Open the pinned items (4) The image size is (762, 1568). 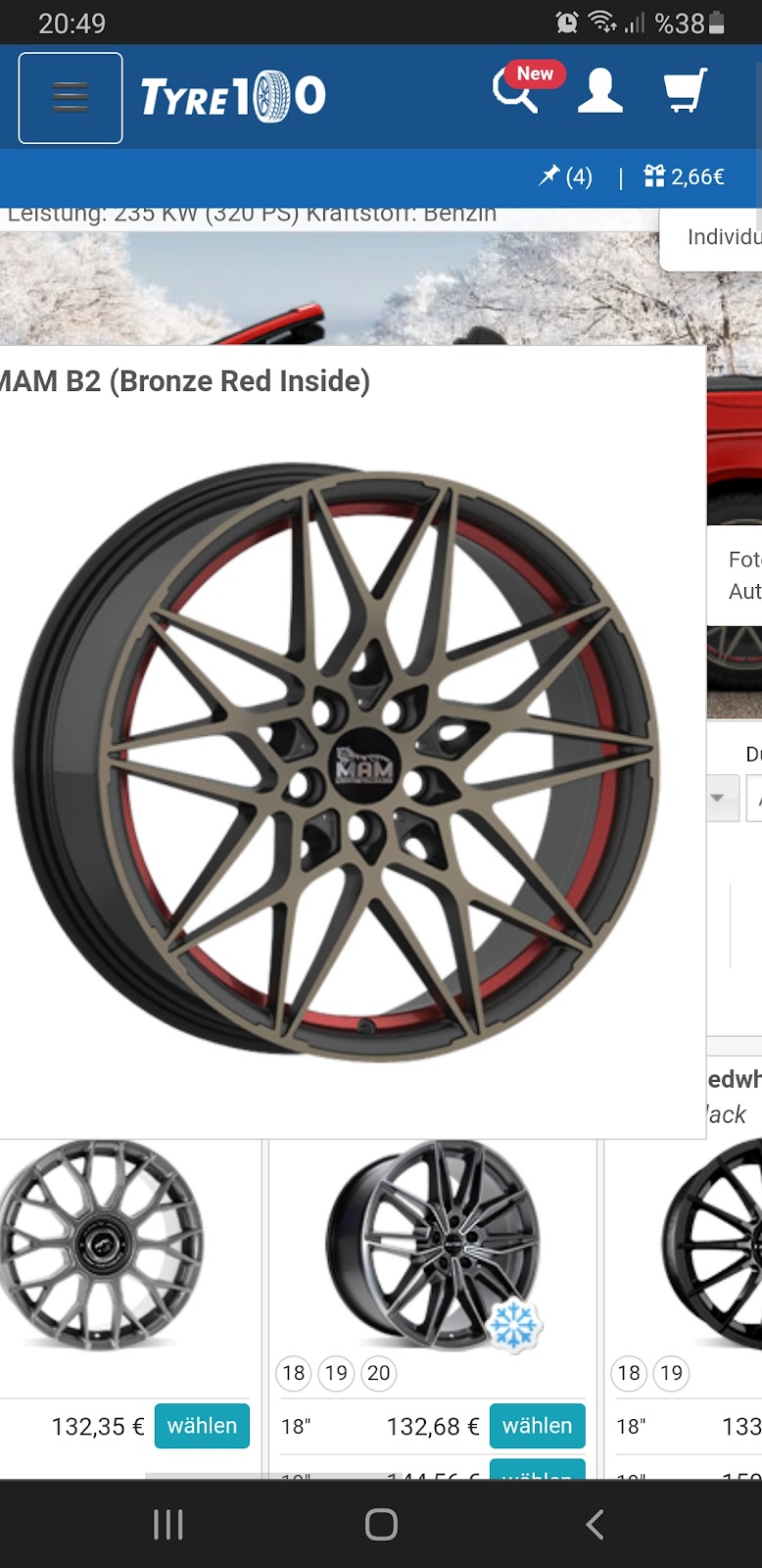pyautogui.click(x=566, y=176)
